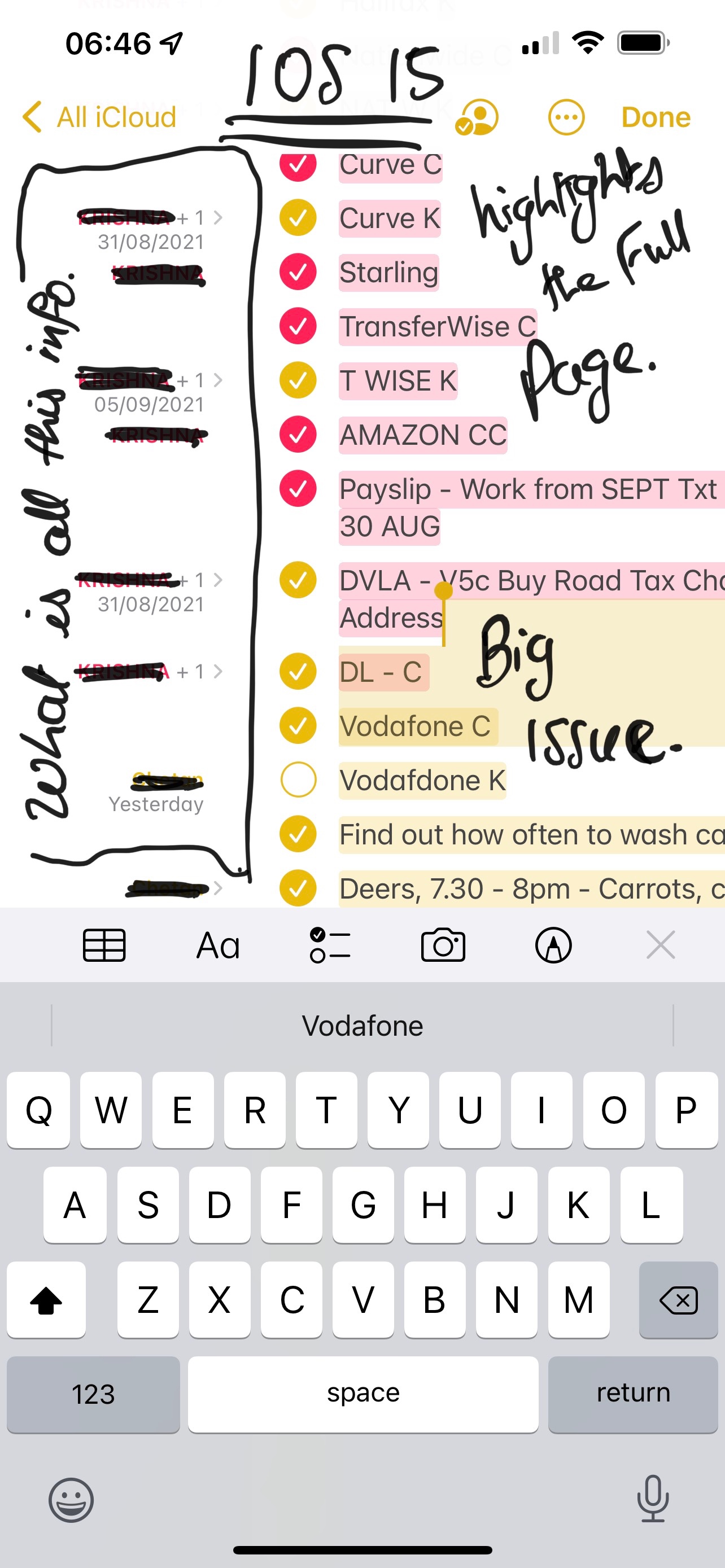
Task: Add a checklist using the toolbar
Action: (x=330, y=945)
